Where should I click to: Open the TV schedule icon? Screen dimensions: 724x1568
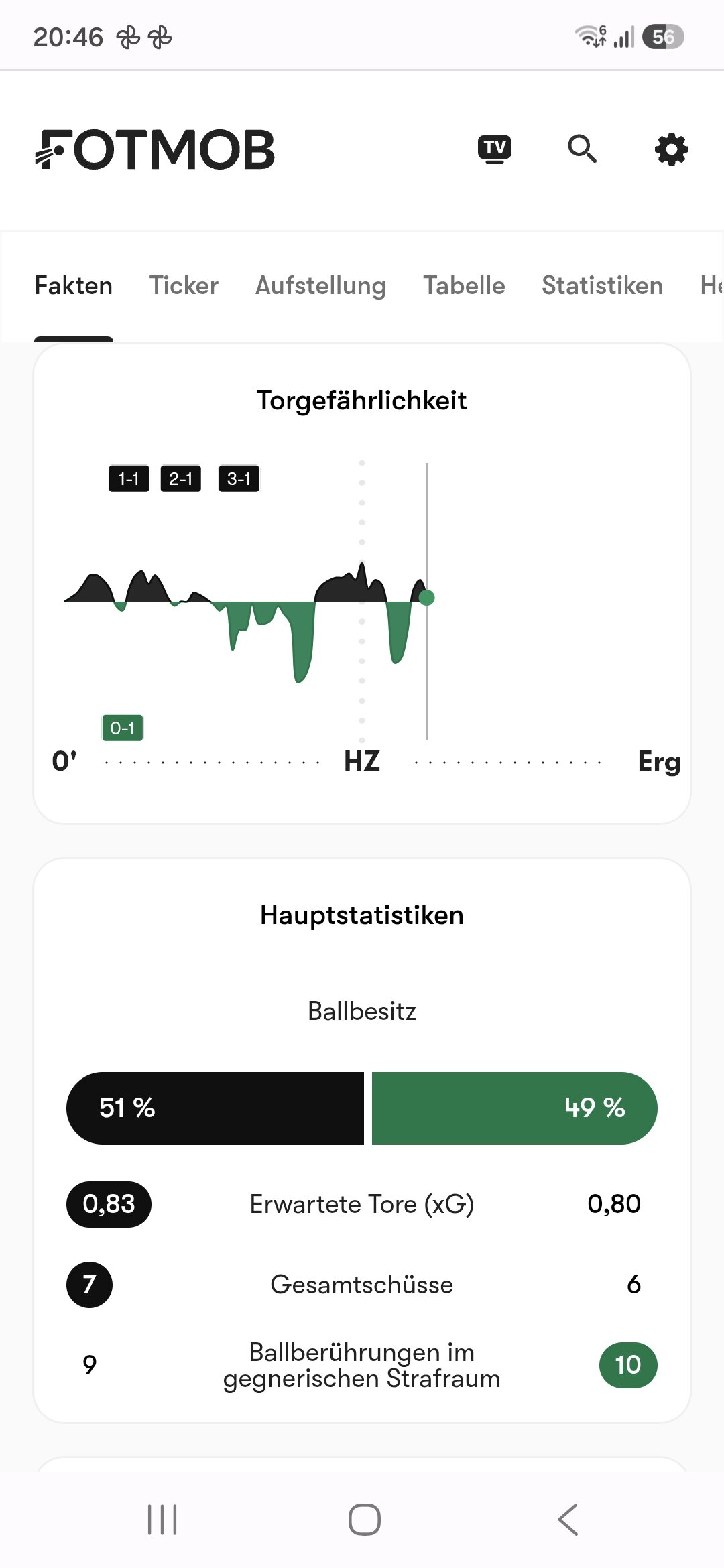[495, 149]
